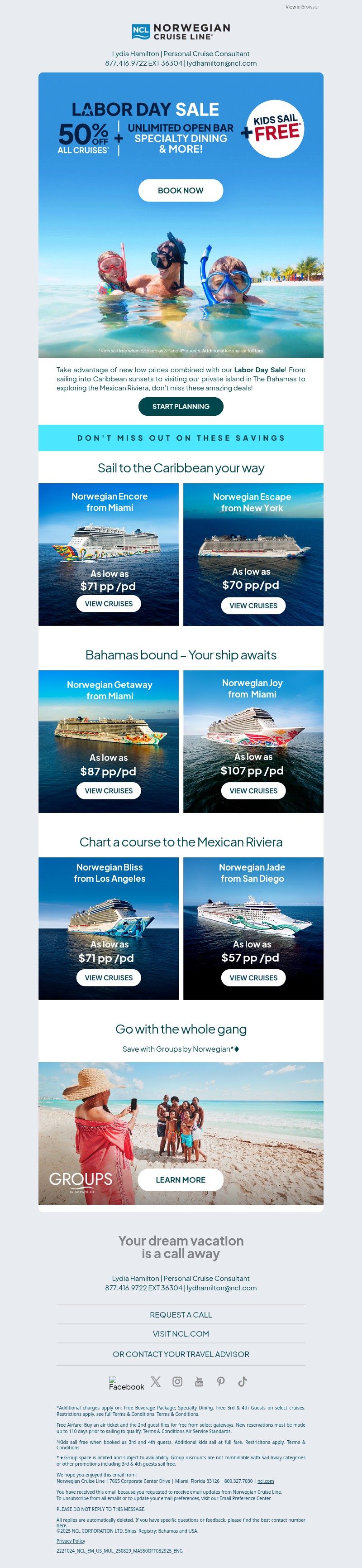Open the View in Browser link
This screenshot has width=362, height=1568.
[x=302, y=7]
